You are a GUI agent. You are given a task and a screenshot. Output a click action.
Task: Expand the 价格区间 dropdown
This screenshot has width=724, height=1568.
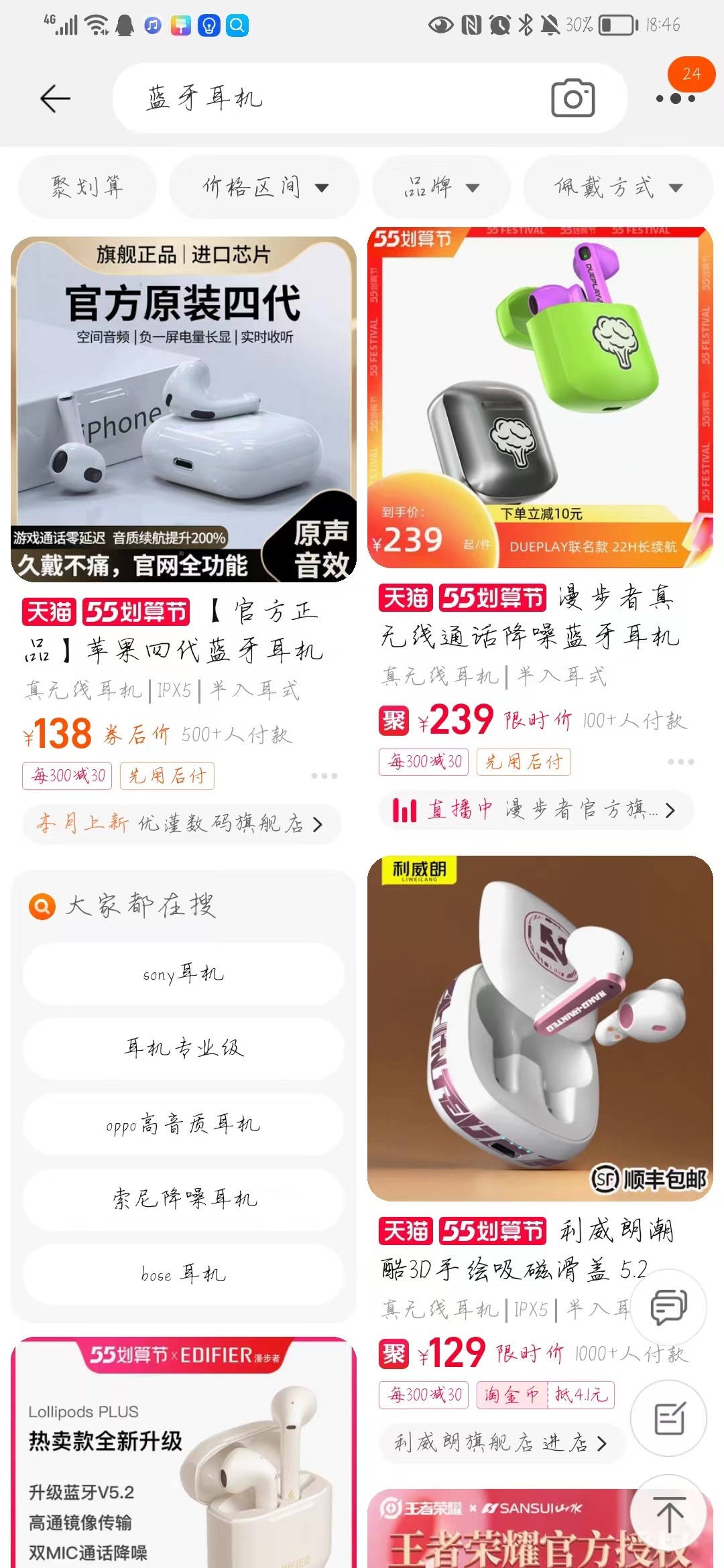pyautogui.click(x=265, y=187)
